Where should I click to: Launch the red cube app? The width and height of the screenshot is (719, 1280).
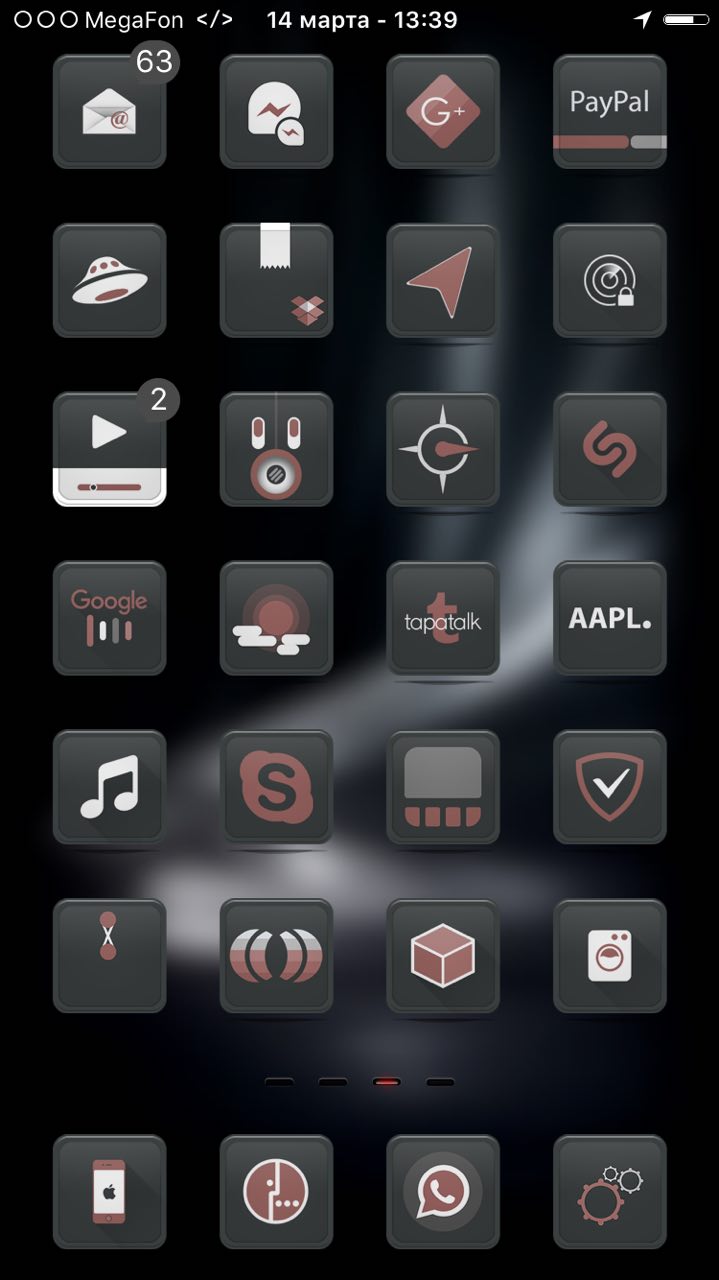[x=443, y=955]
